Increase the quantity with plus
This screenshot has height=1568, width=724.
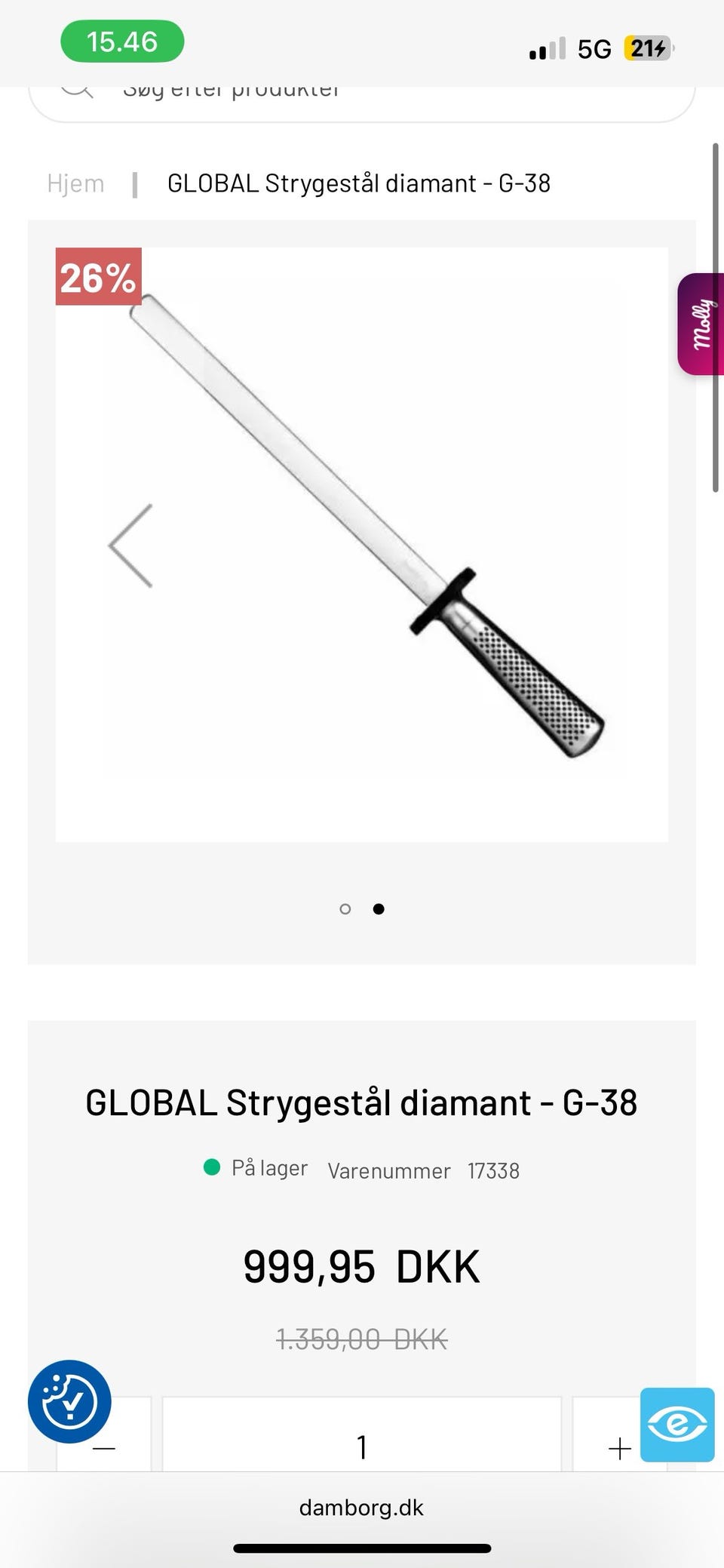tap(618, 1450)
